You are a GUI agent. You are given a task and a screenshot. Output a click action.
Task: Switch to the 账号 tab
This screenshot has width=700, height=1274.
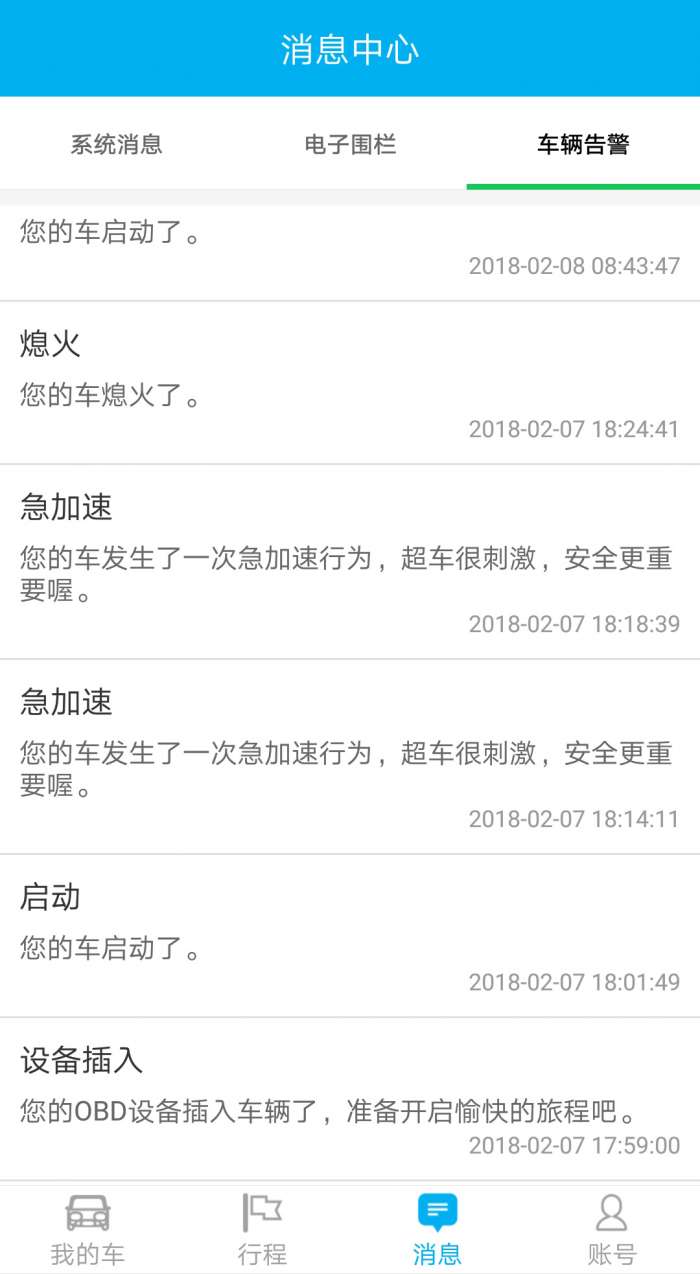coord(612,1229)
